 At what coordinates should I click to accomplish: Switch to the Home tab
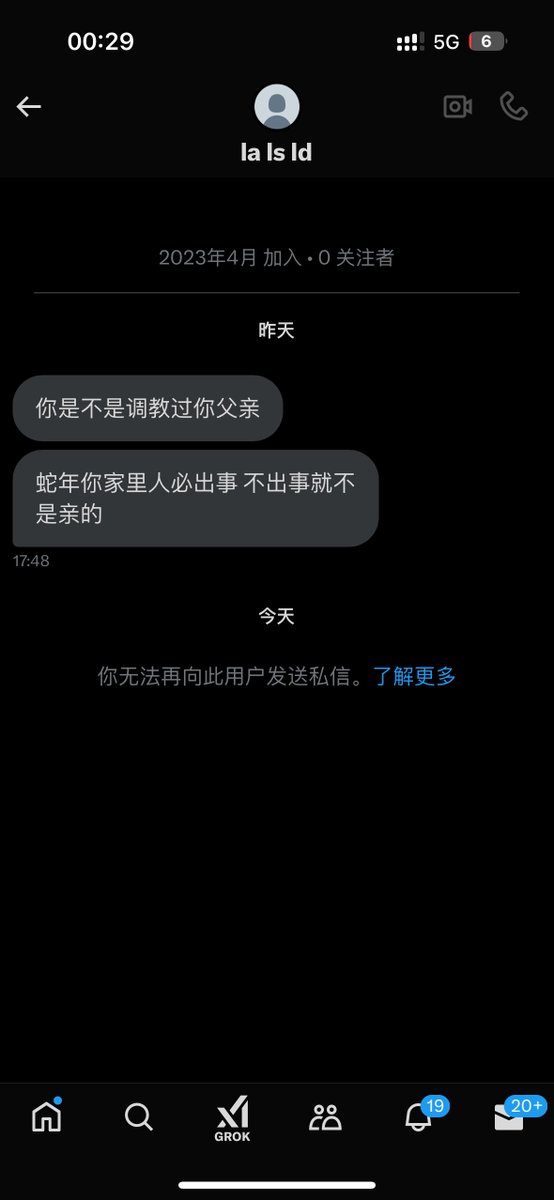pyautogui.click(x=46, y=1116)
